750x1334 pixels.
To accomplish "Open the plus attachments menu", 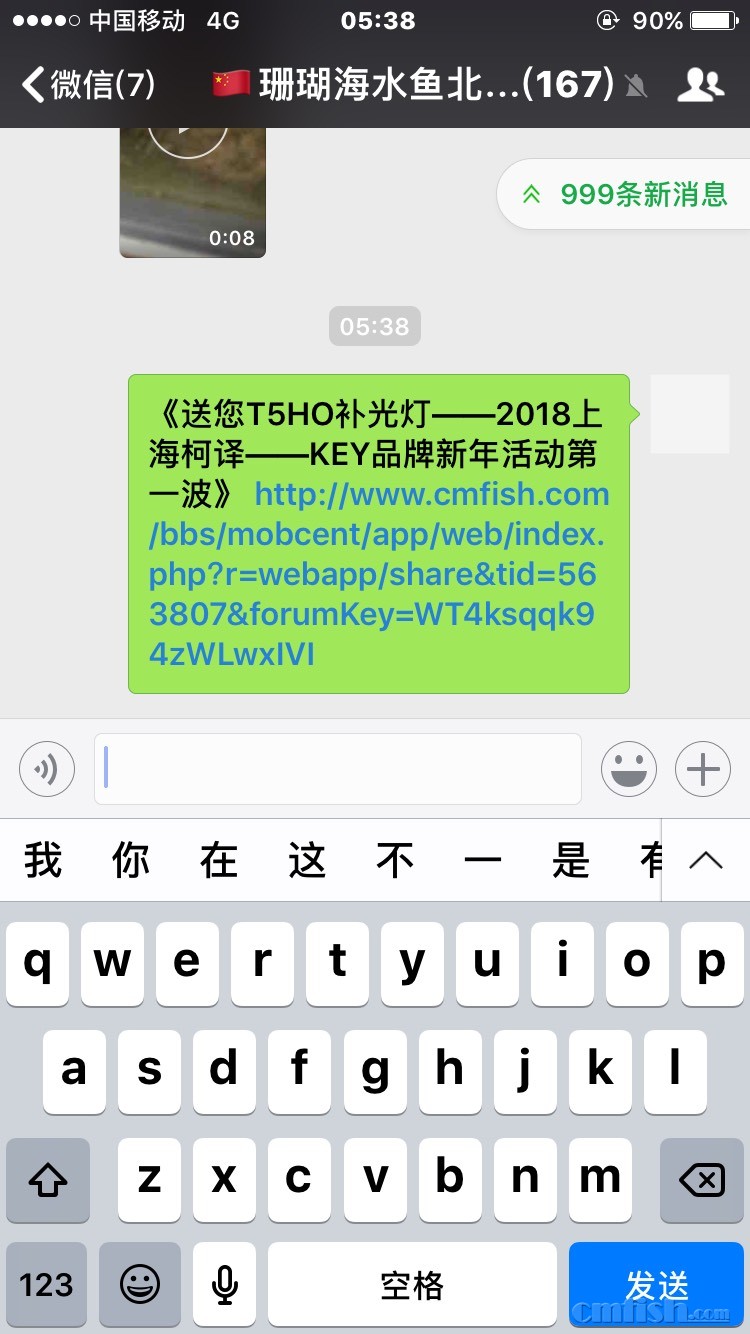I will point(703,769).
